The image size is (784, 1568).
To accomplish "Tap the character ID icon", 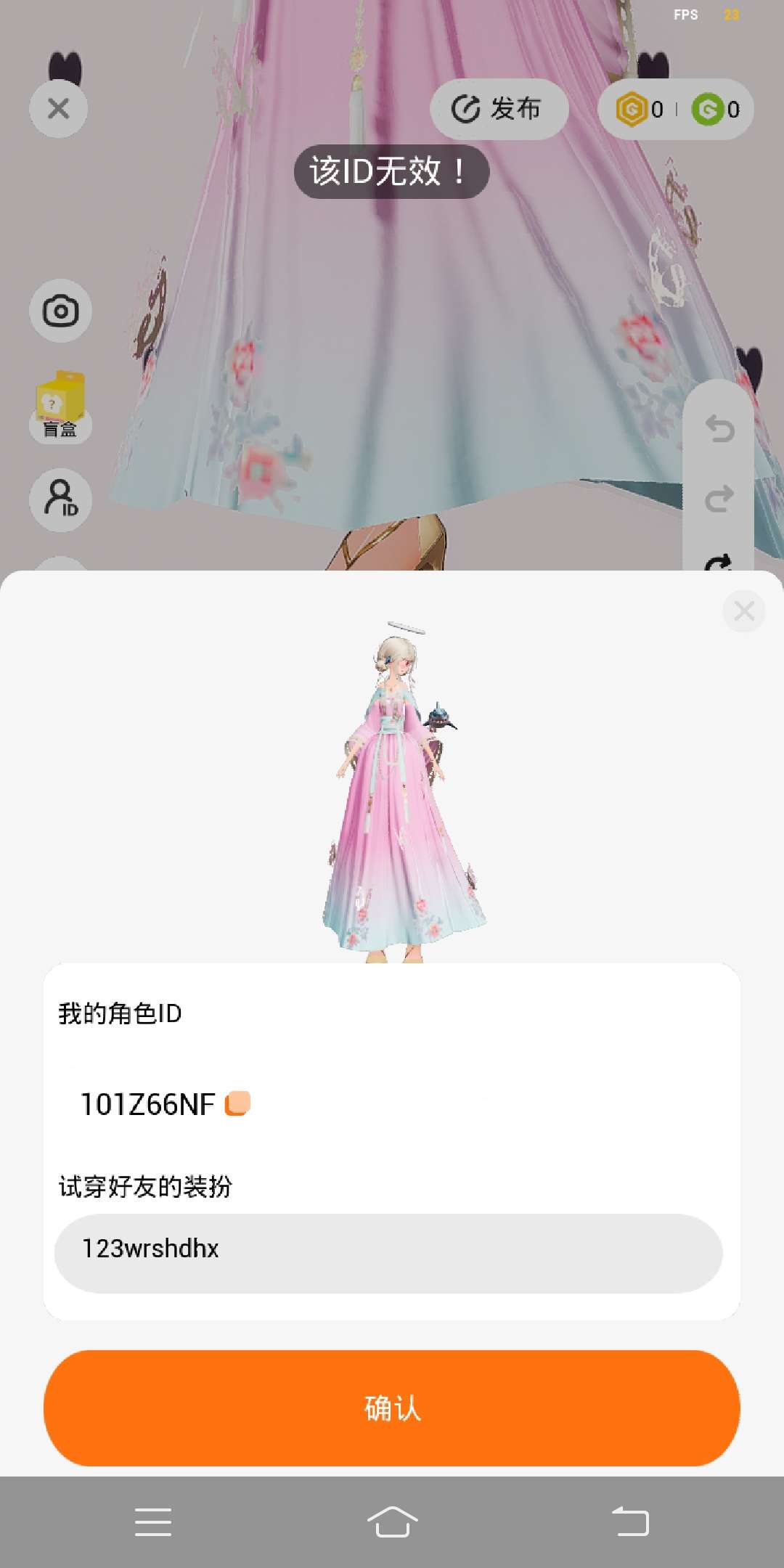I will tap(60, 500).
